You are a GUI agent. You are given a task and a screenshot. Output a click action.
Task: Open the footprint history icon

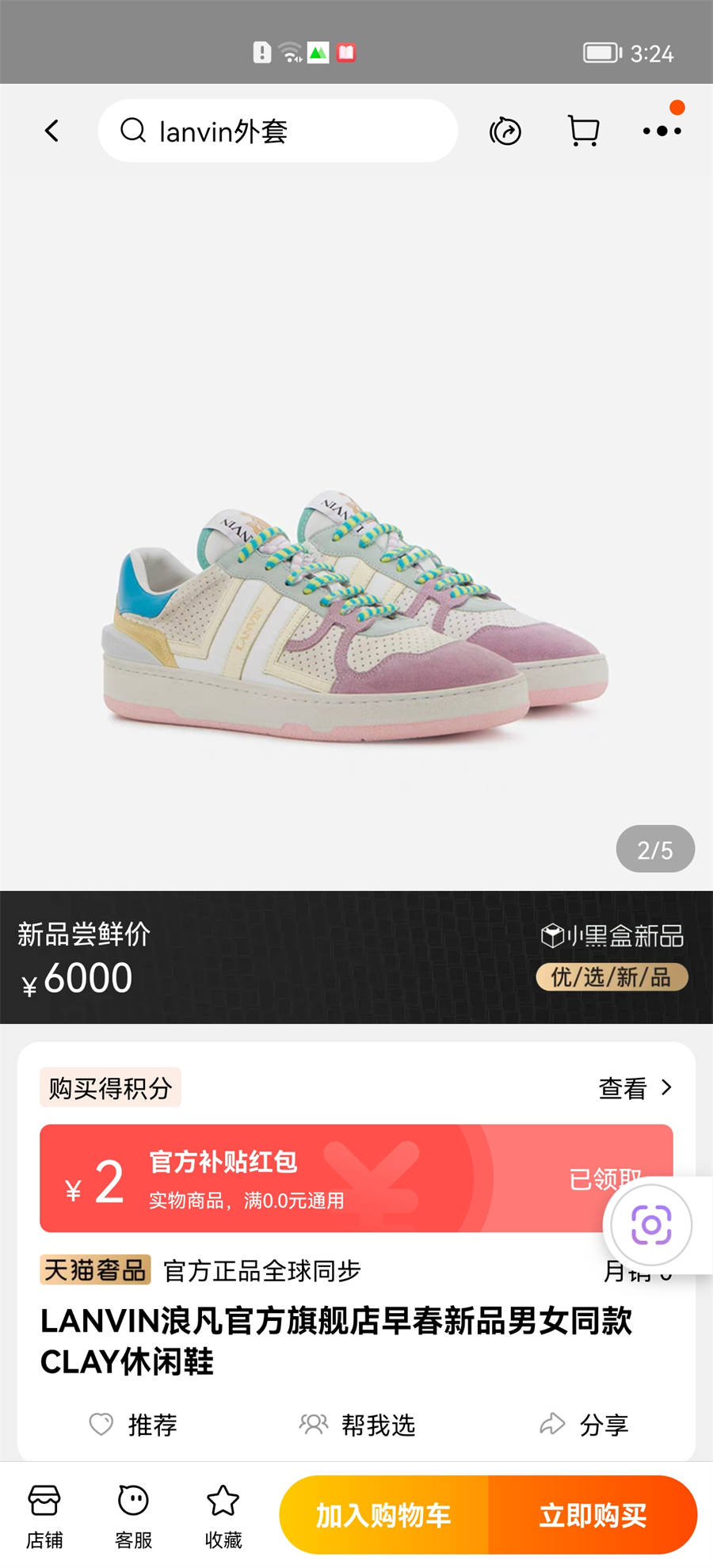click(505, 131)
